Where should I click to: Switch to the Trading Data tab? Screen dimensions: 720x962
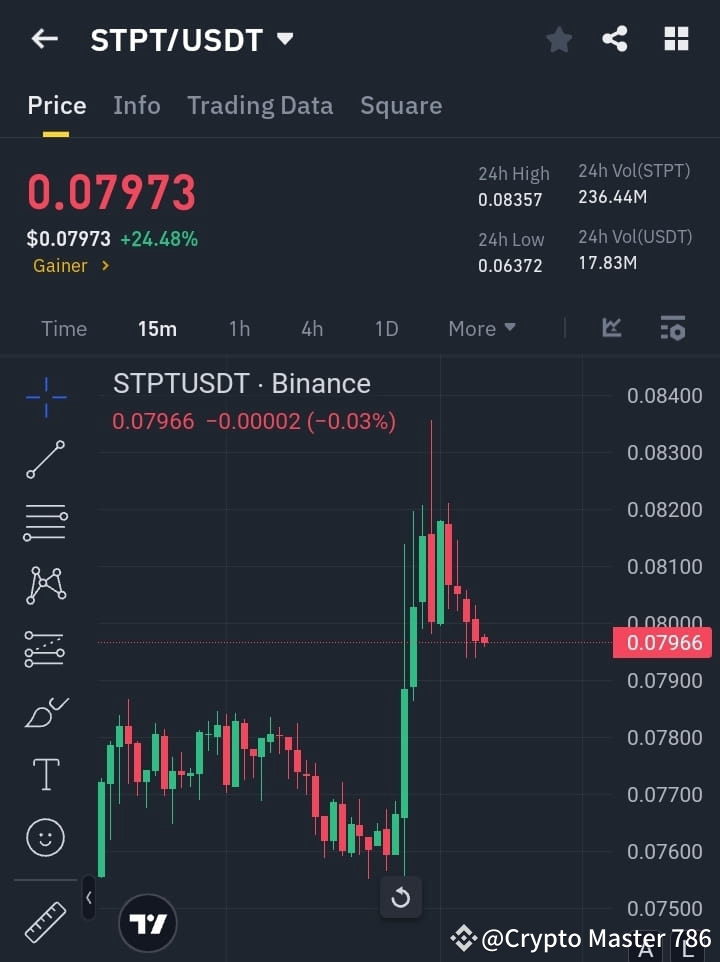pyautogui.click(x=260, y=105)
